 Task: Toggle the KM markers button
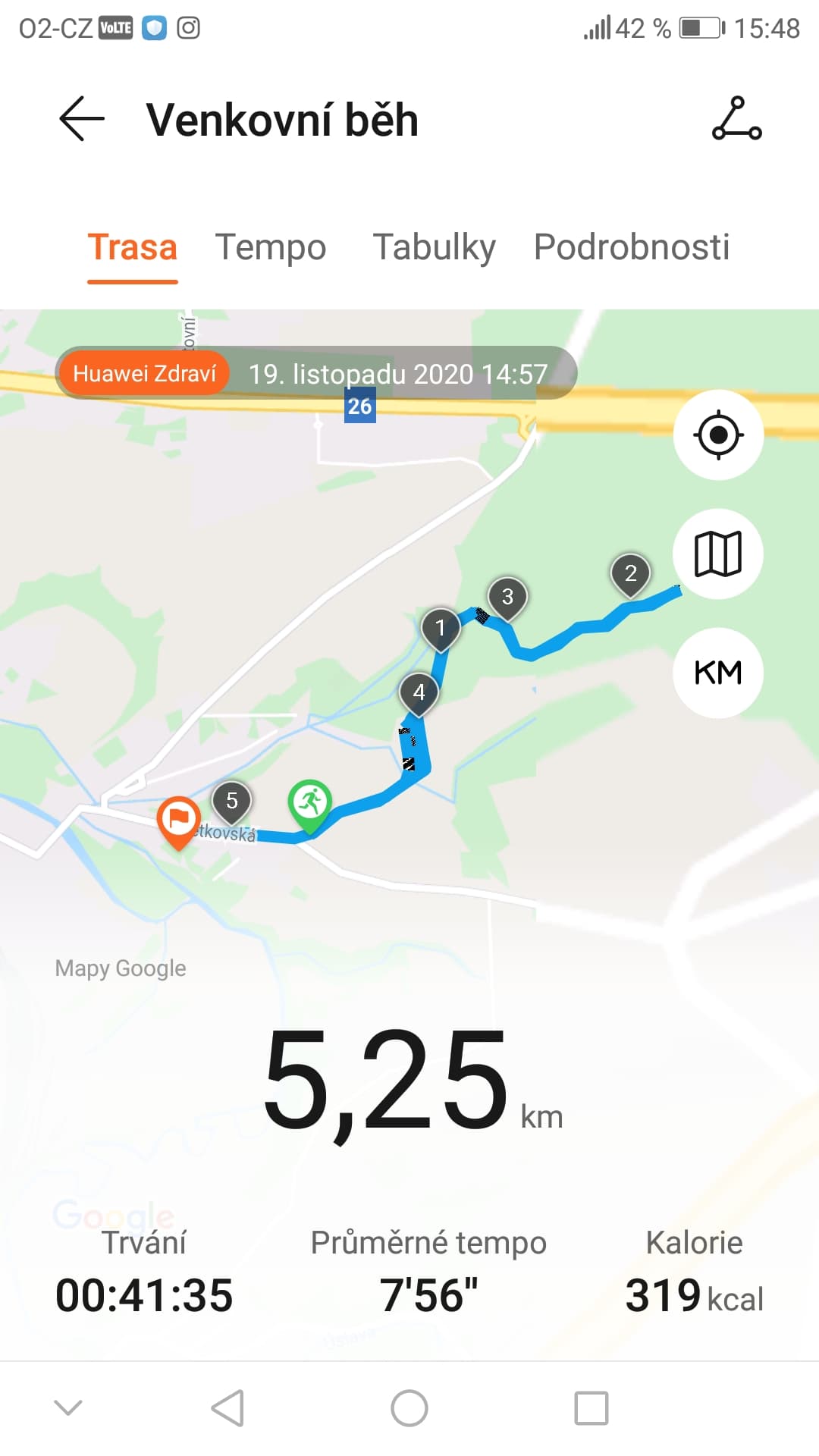tap(718, 673)
